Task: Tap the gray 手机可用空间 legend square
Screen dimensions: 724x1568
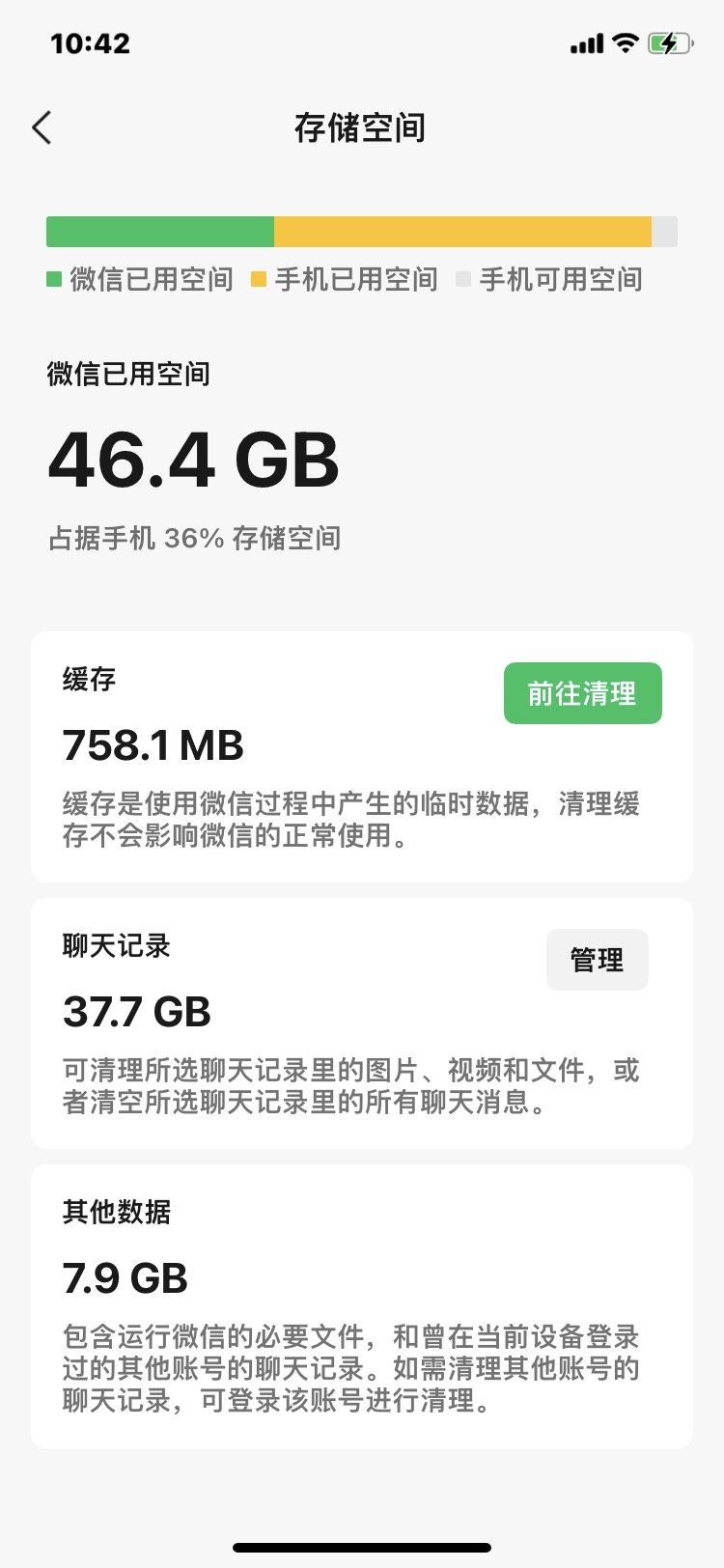Action: point(462,278)
